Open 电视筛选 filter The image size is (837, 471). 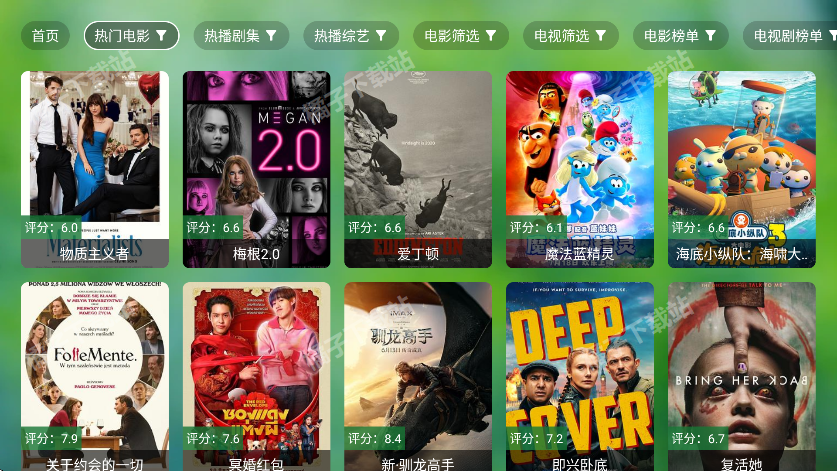[x=570, y=36]
